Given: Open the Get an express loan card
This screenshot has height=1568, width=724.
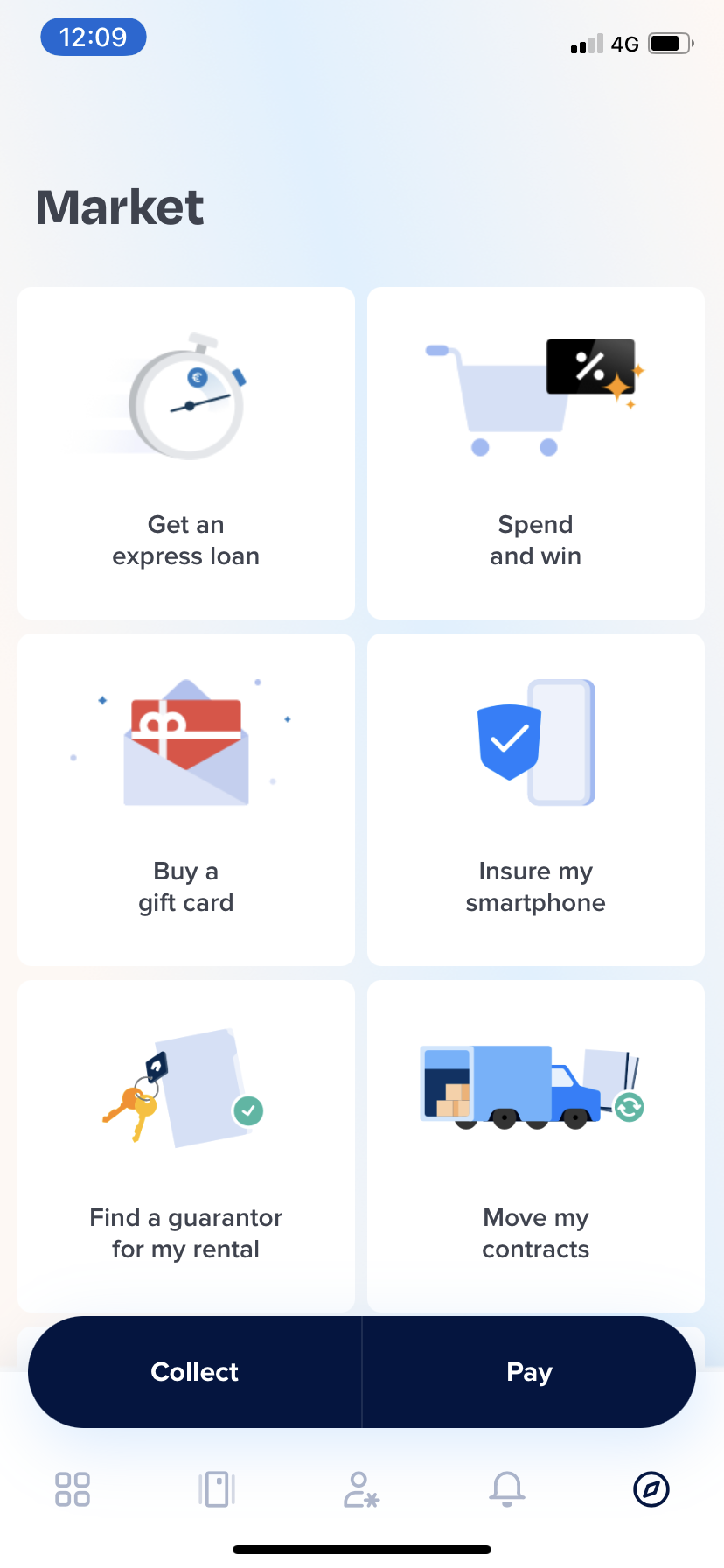Looking at the screenshot, I should pos(185,453).
